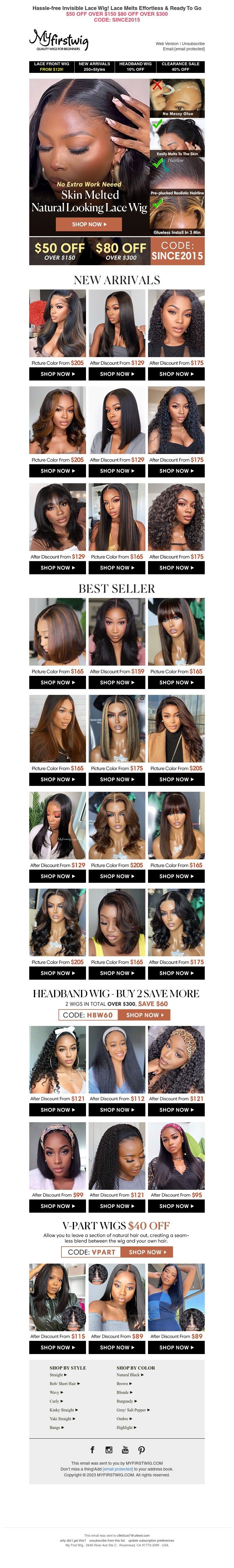Open Headband Wig 10% off section
Screen dimensions: 234x1568
(x=135, y=66)
